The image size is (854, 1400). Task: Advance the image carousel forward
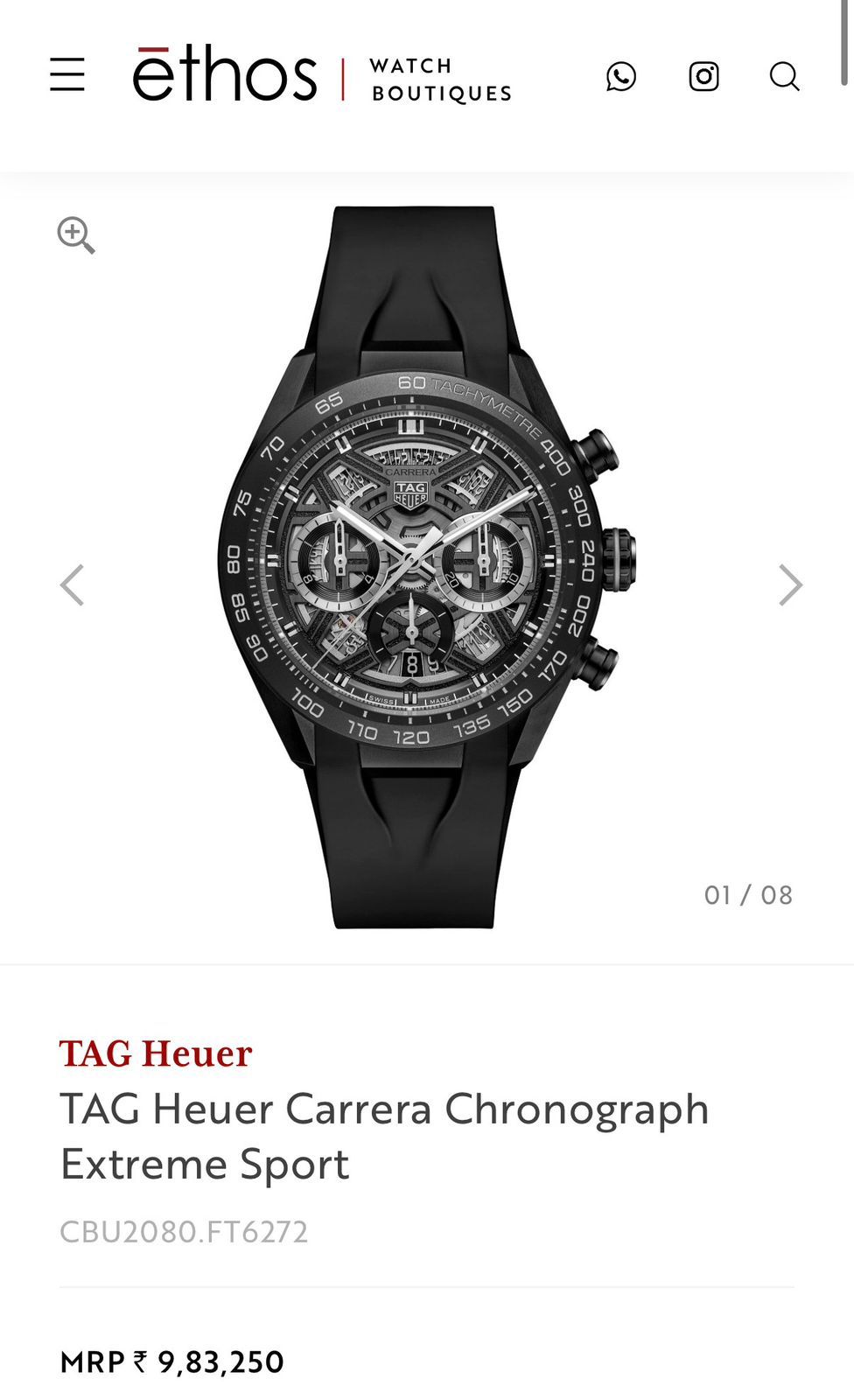click(x=788, y=584)
